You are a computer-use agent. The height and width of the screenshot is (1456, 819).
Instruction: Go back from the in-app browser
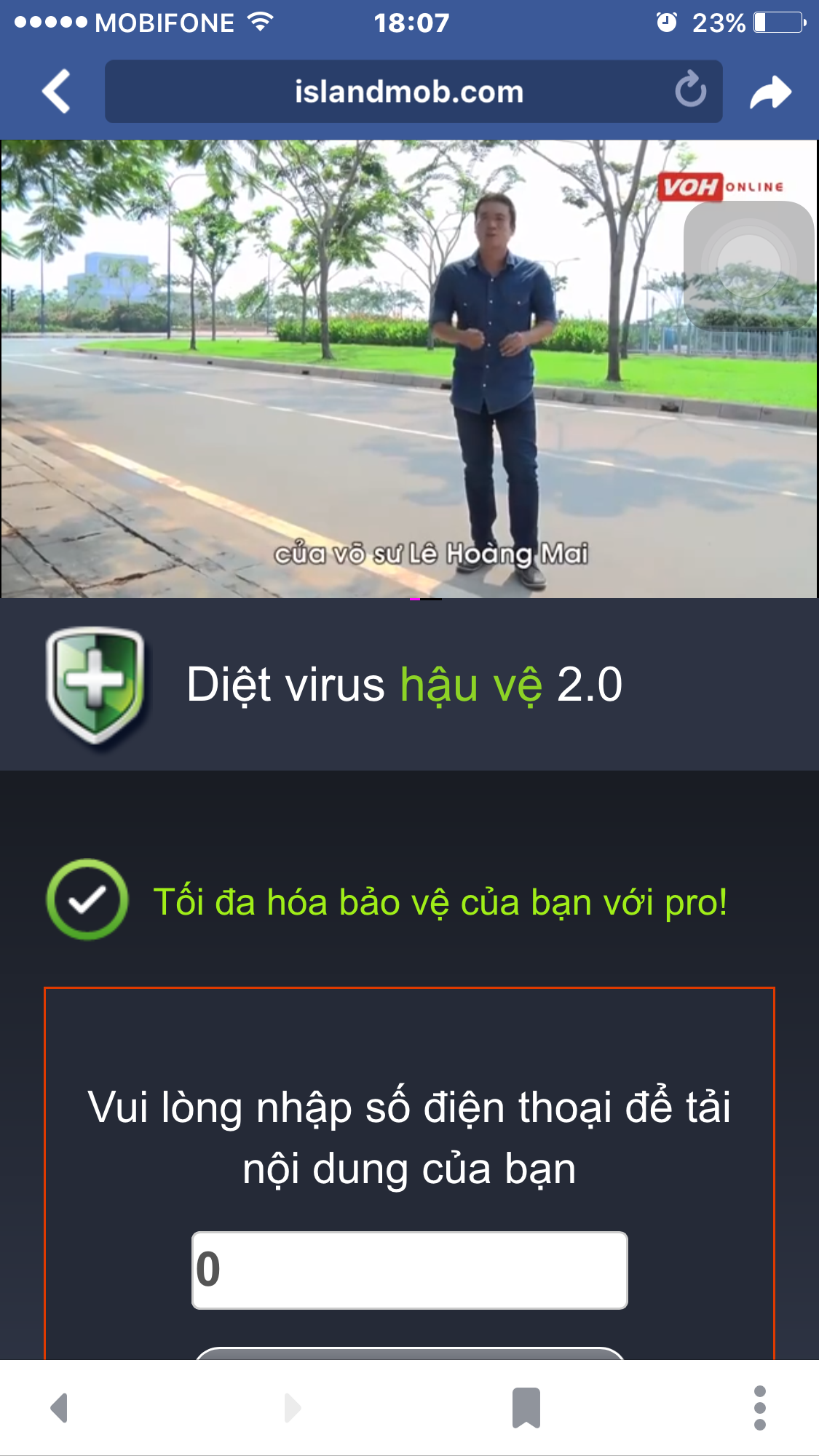pyautogui.click(x=56, y=92)
